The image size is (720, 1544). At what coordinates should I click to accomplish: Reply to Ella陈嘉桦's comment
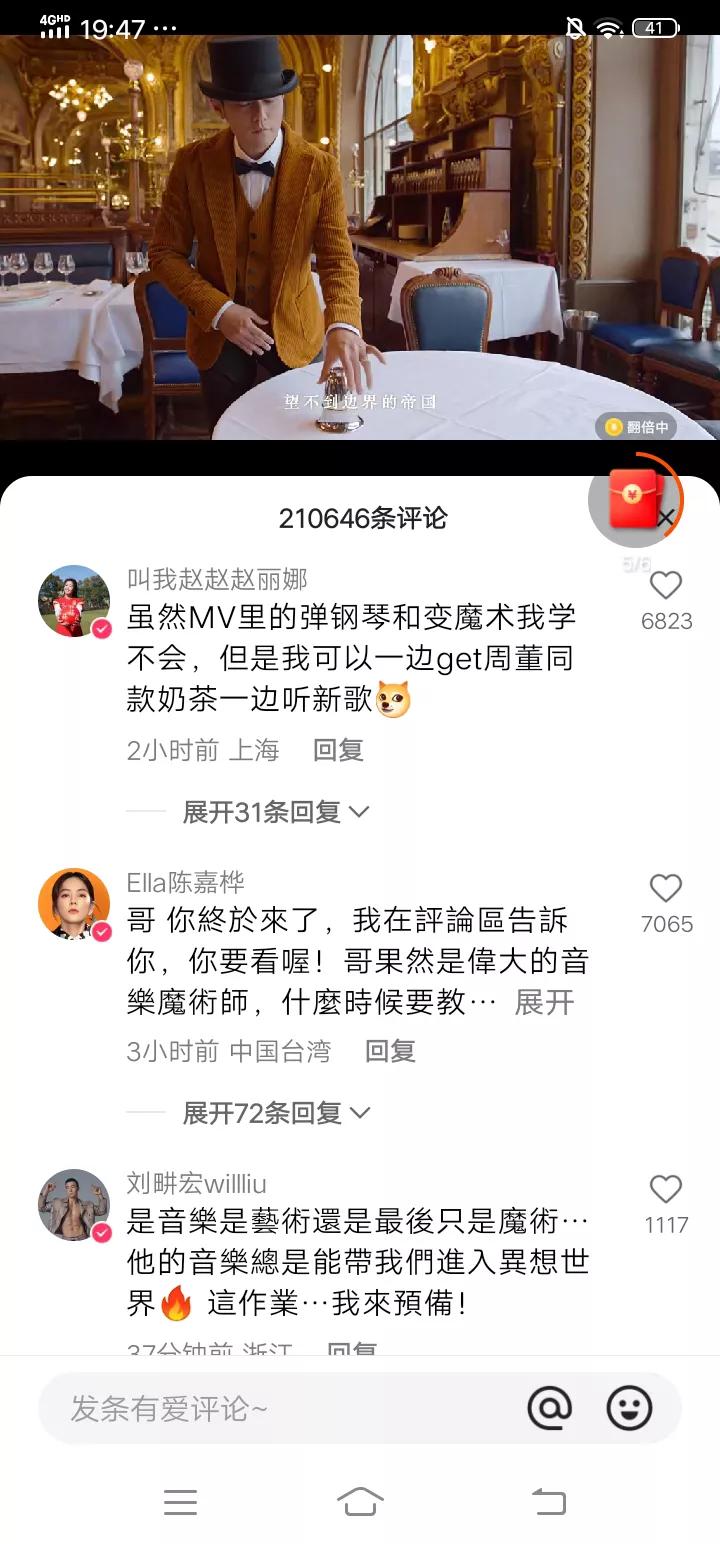coord(389,1051)
